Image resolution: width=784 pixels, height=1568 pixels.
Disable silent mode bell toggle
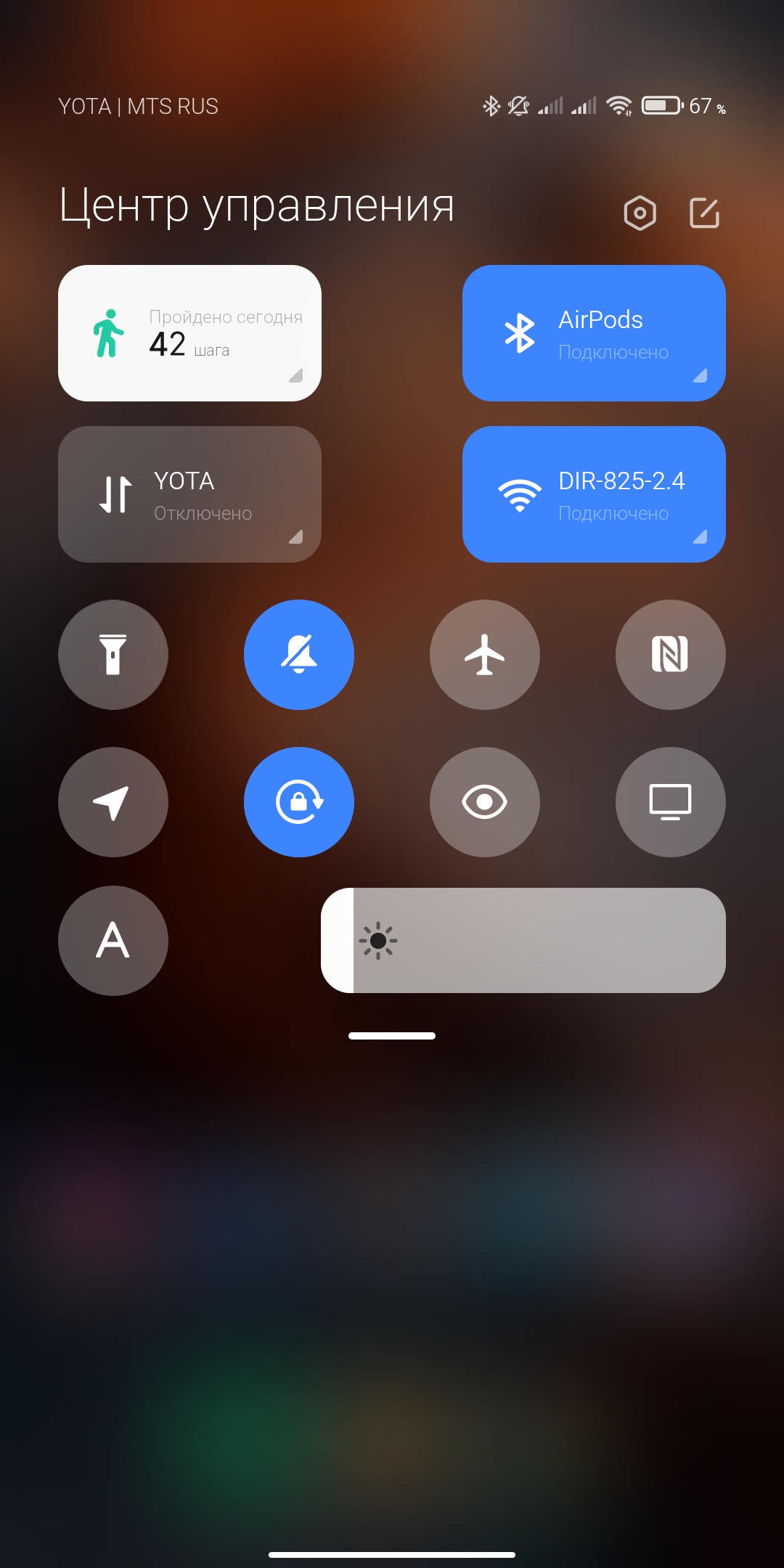pyautogui.click(x=299, y=655)
